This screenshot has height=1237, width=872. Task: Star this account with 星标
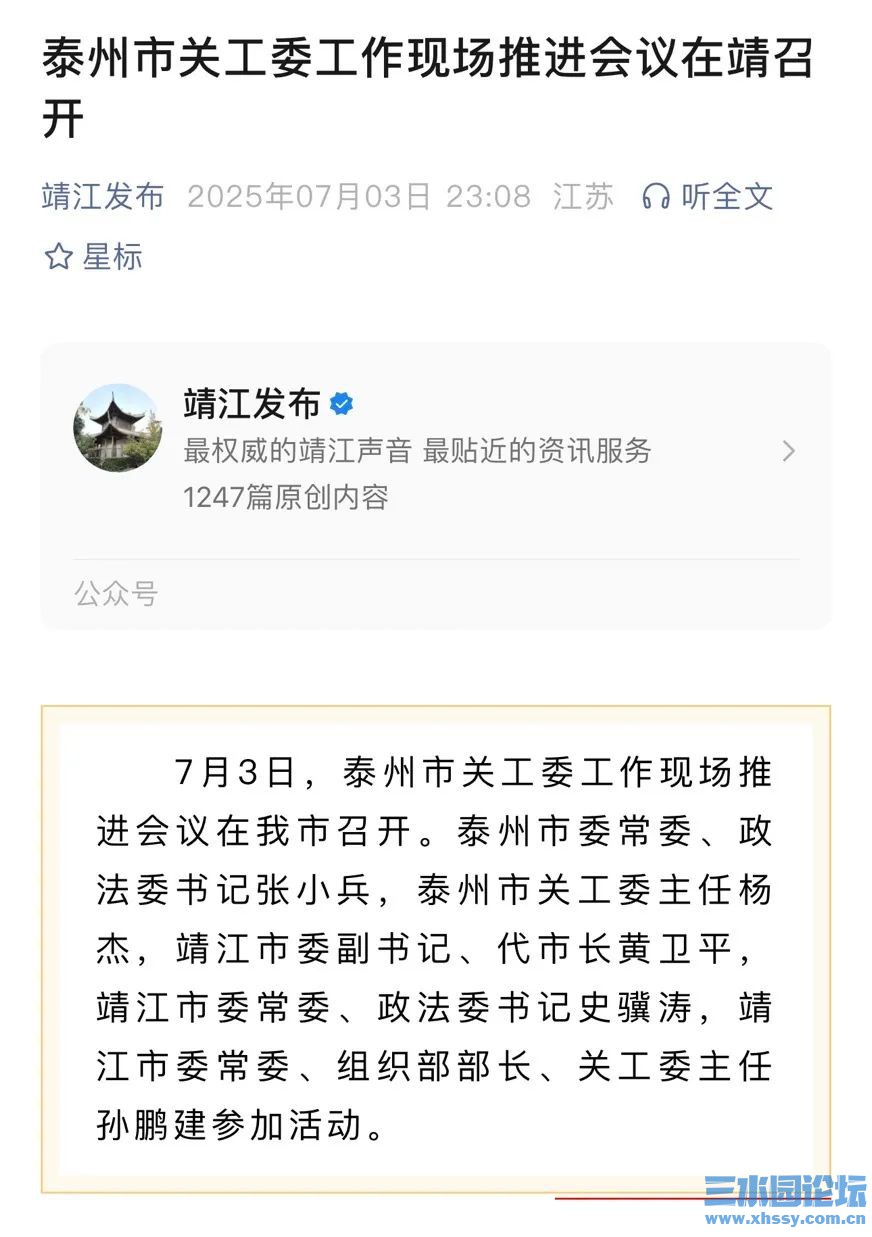(93, 257)
